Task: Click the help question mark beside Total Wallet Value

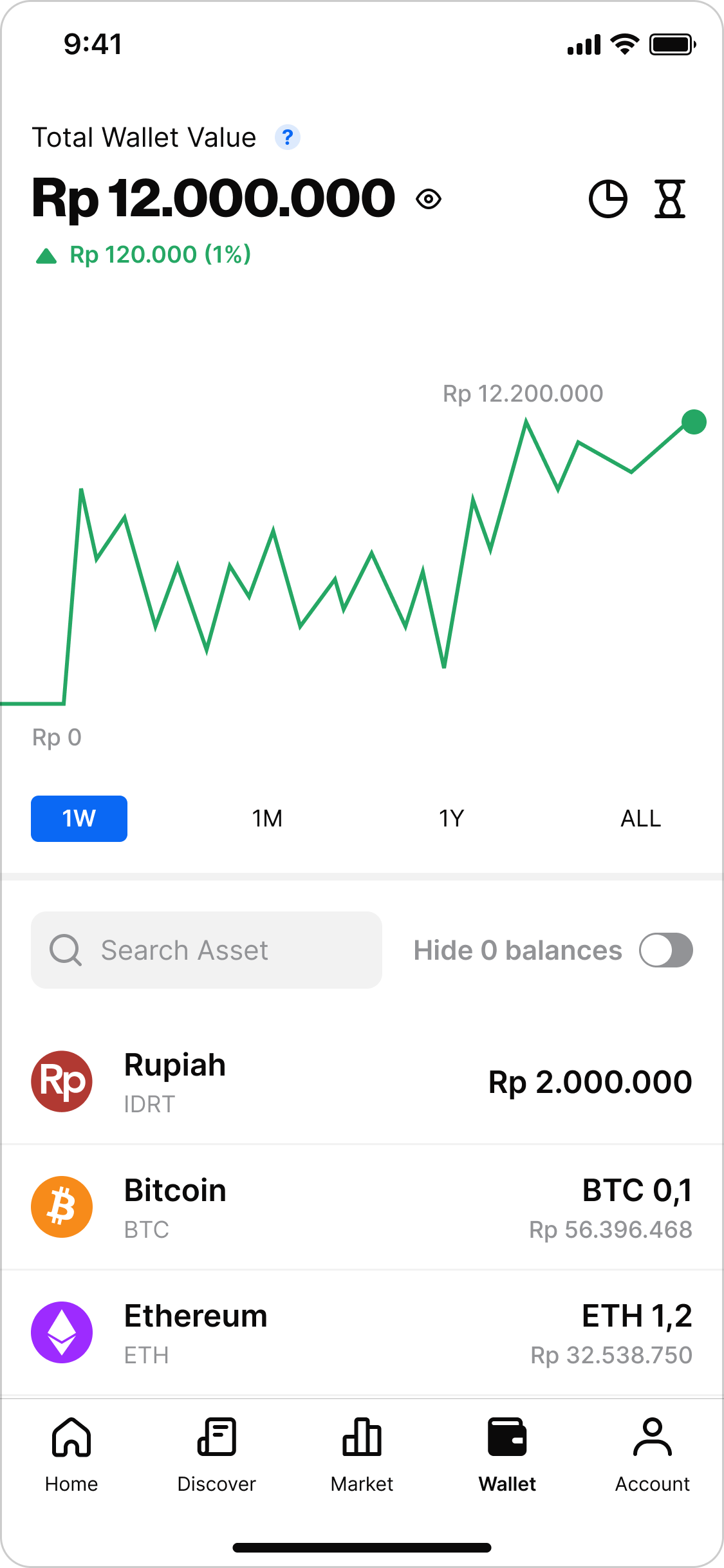Action: [x=288, y=136]
